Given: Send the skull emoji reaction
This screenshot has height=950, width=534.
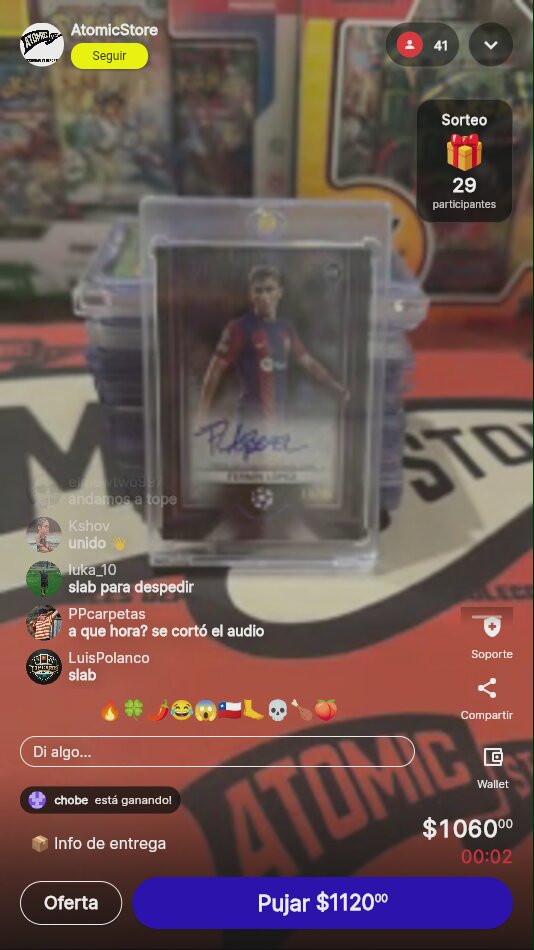Looking at the screenshot, I should point(277,709).
